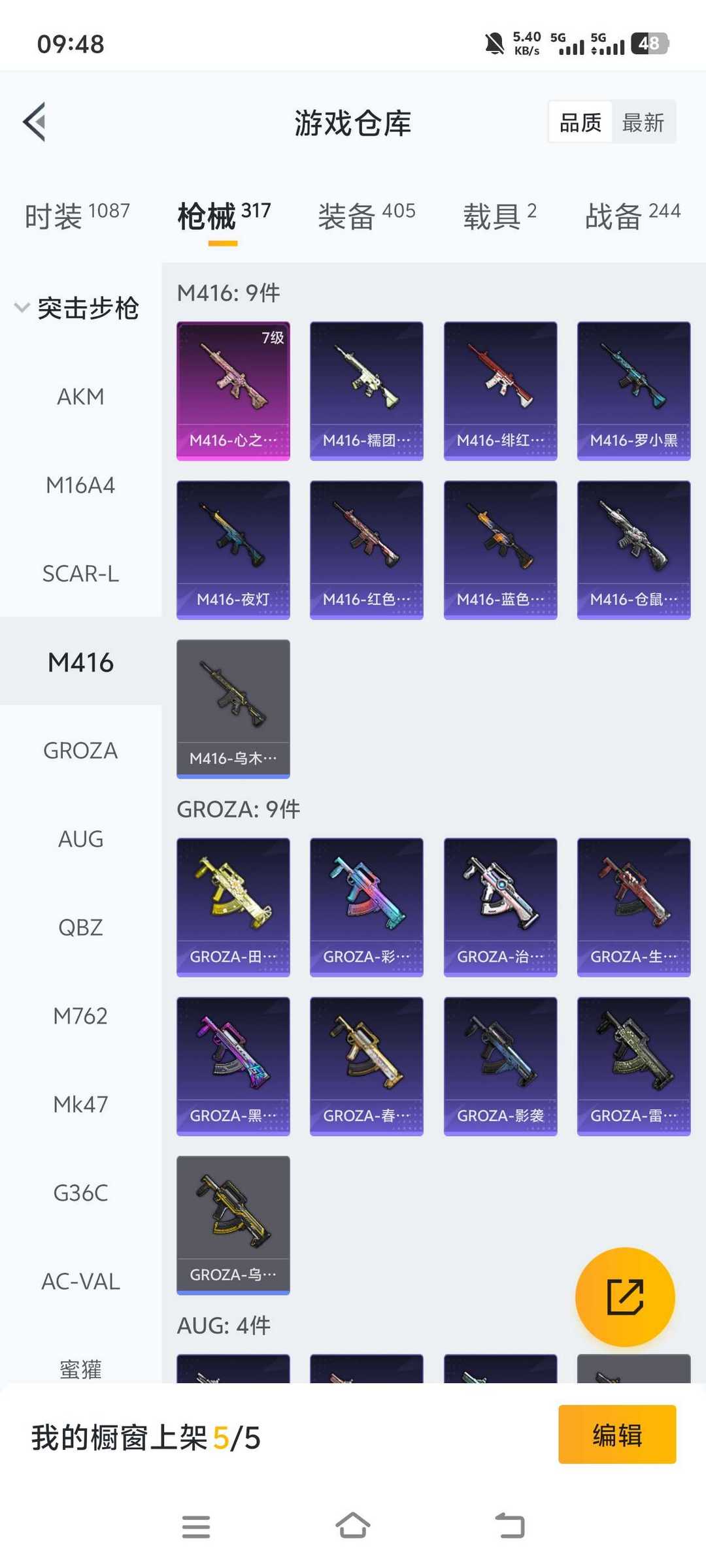The image size is (706, 1568).
Task: Switch to the 时装 tab
Action: click(77, 216)
